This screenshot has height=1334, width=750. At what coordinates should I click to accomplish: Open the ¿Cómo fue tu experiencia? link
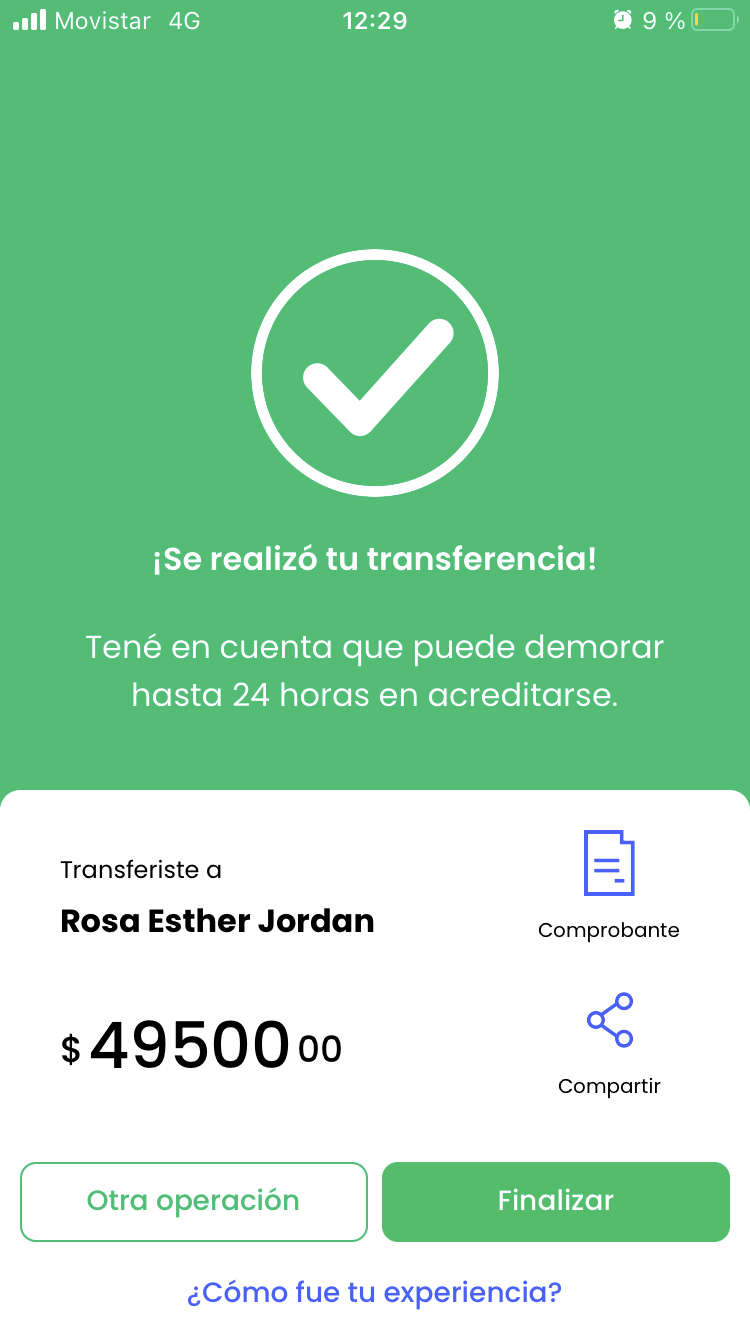375,1292
